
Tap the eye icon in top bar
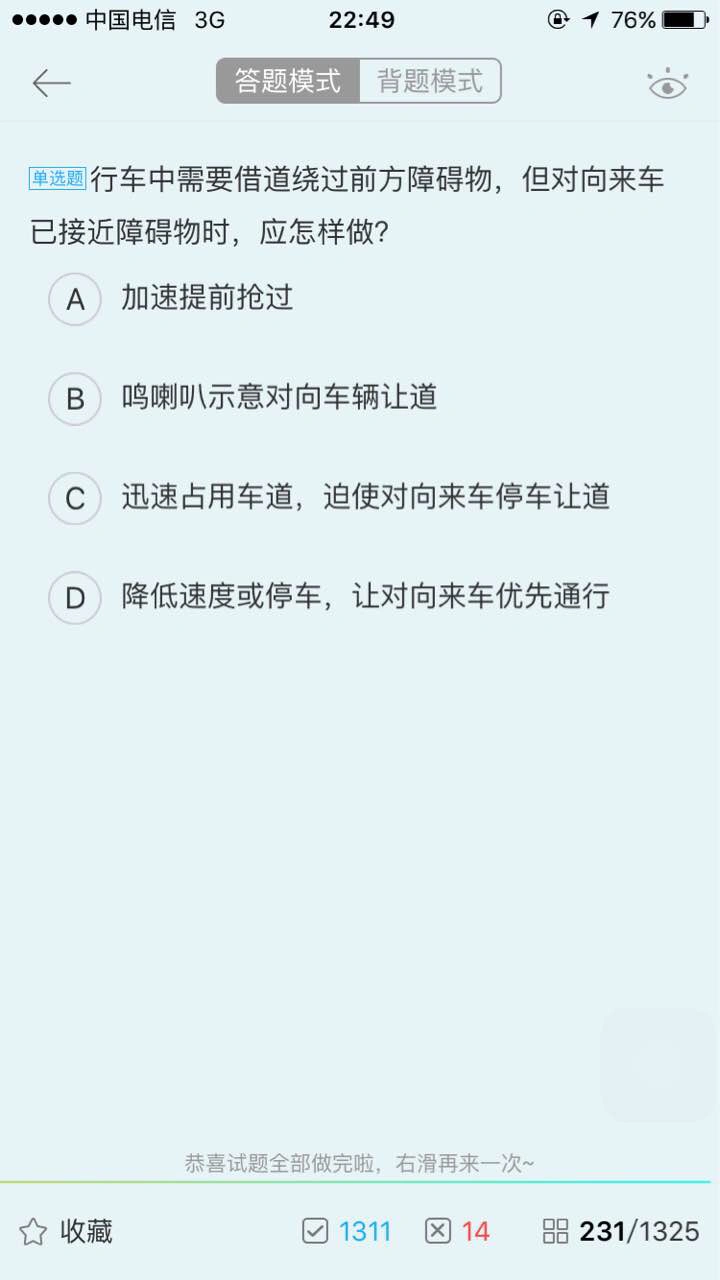[668, 84]
